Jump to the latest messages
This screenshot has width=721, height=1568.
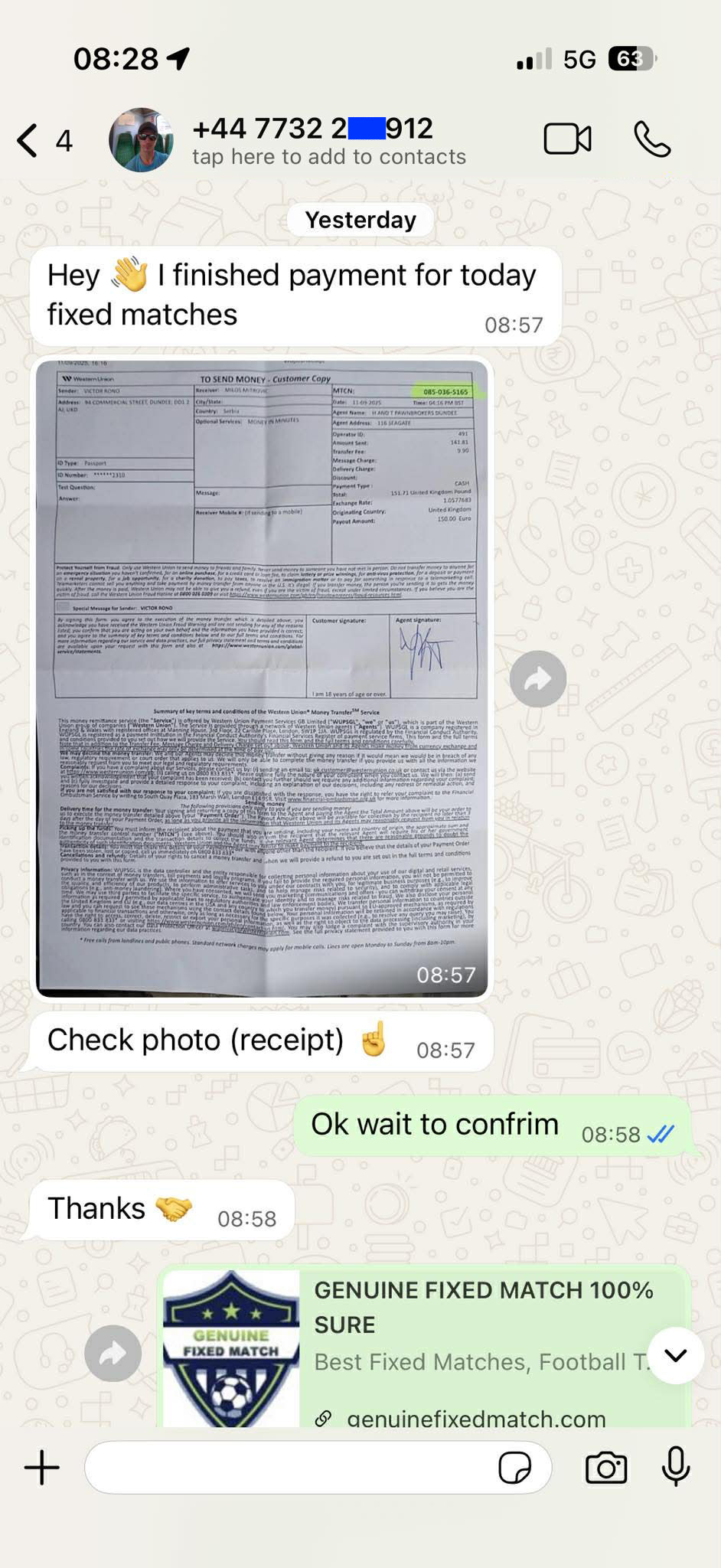click(676, 1356)
